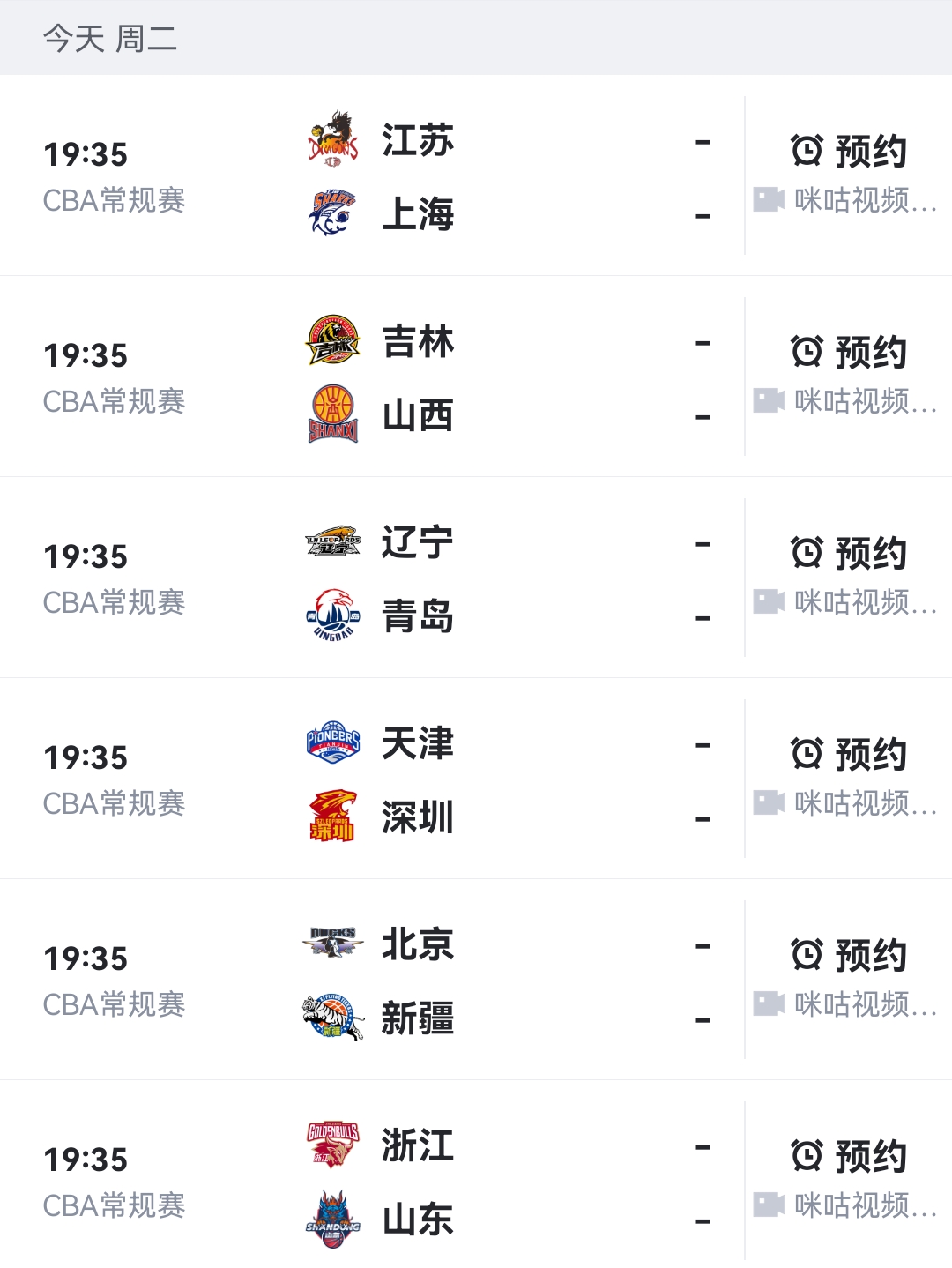Screen dimensions: 952x1268
Task: Click the 辽宁 Leopards team logo
Action: click(x=333, y=539)
